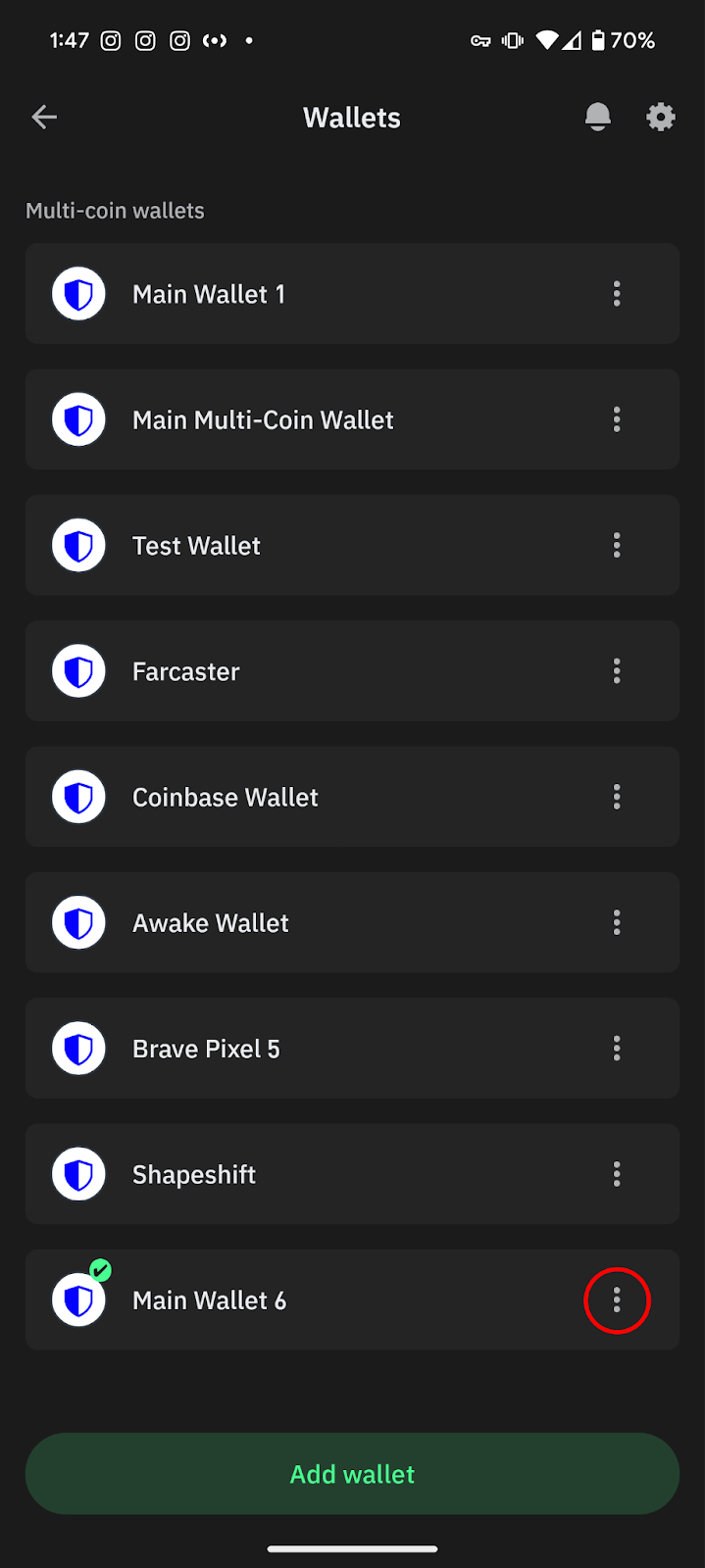Select the Farcaster wallet
This screenshot has width=705, height=1568.
(x=352, y=671)
